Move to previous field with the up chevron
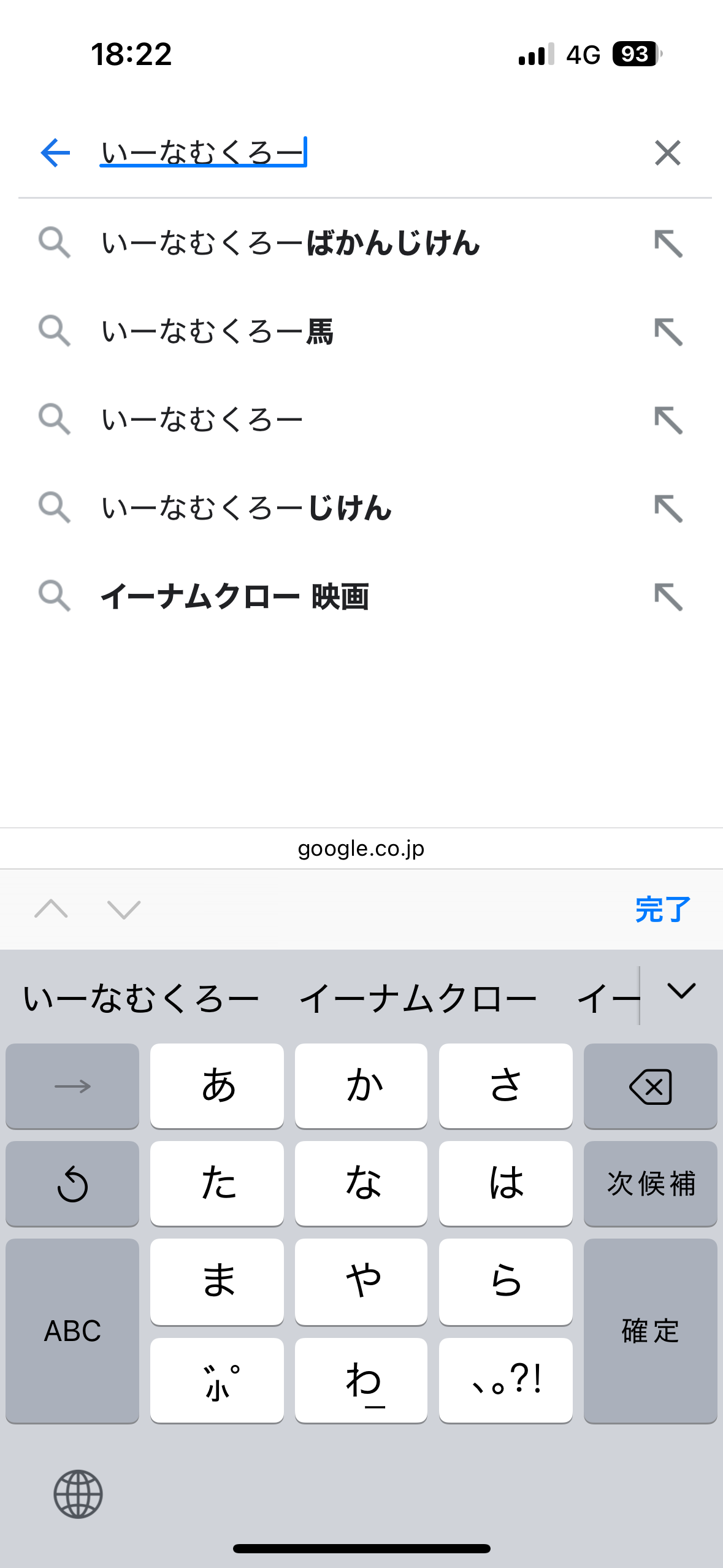Viewport: 723px width, 1568px height. [52, 909]
